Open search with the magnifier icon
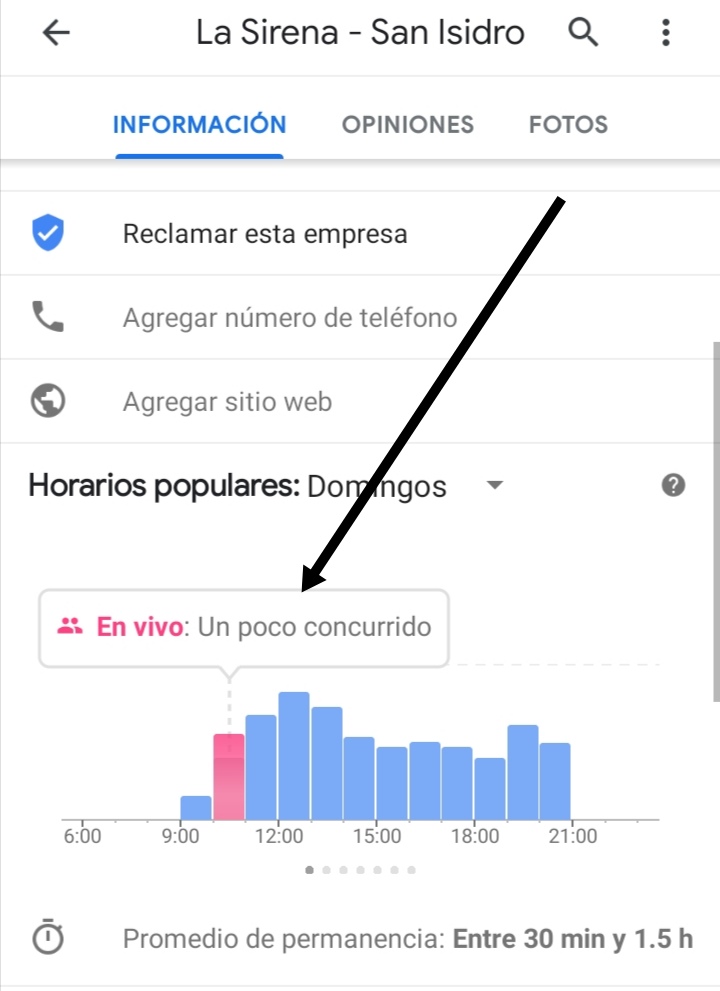This screenshot has height=991, width=720. pos(583,33)
